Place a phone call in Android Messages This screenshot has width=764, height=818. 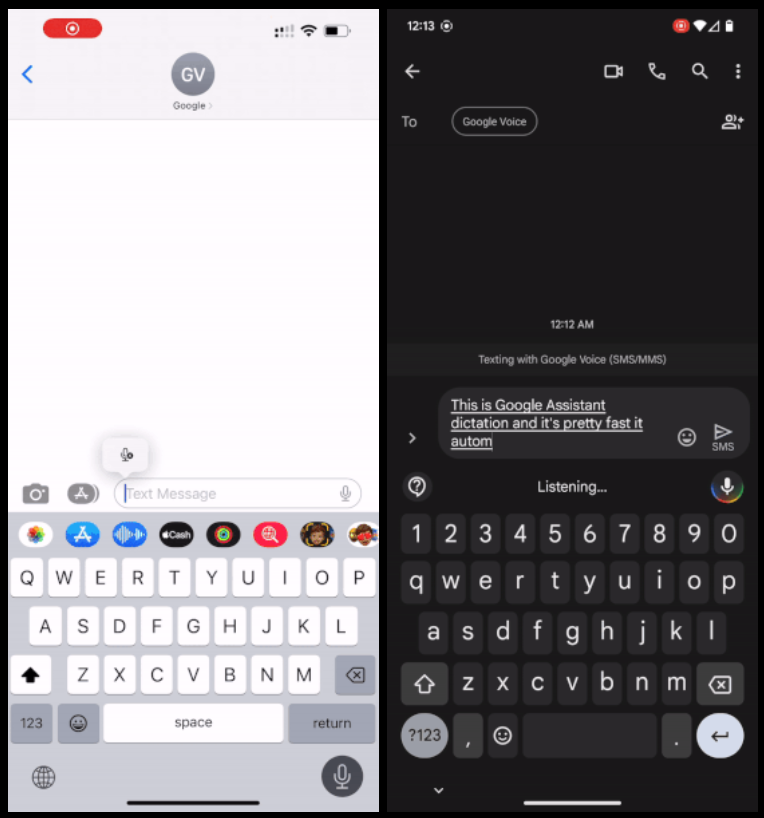656,71
